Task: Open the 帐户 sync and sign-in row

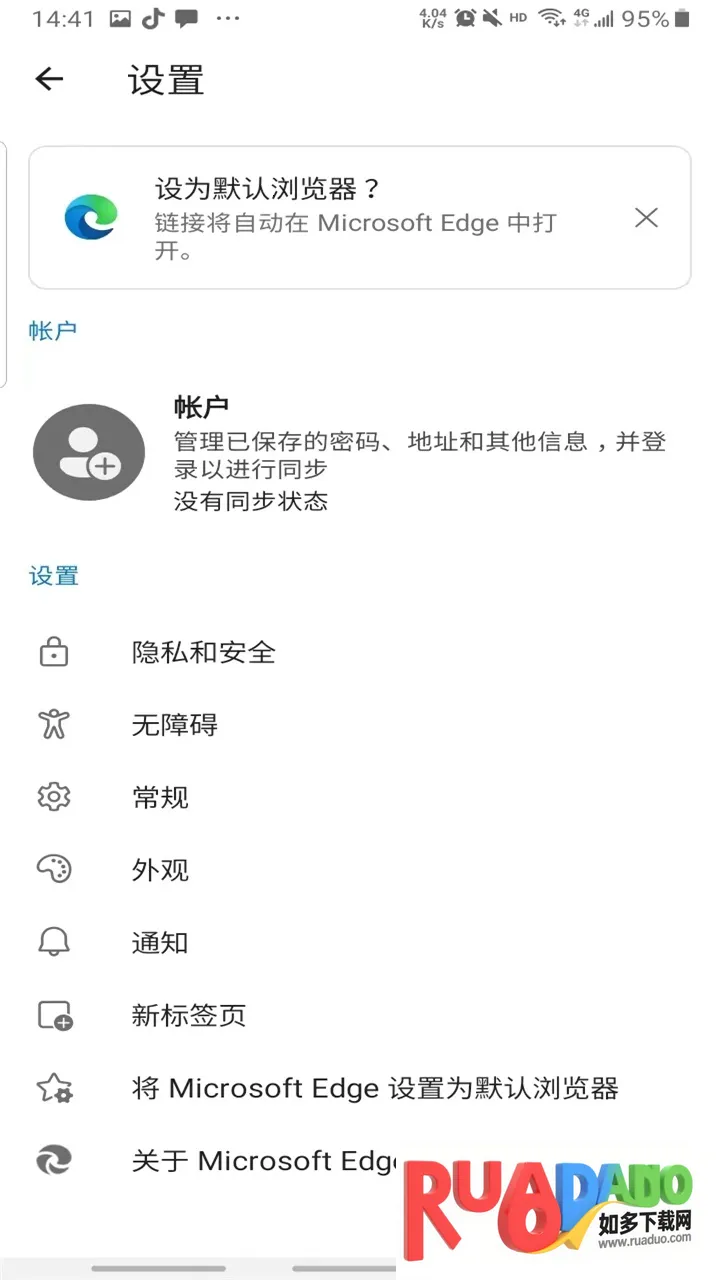Action: pyautogui.click(x=360, y=454)
